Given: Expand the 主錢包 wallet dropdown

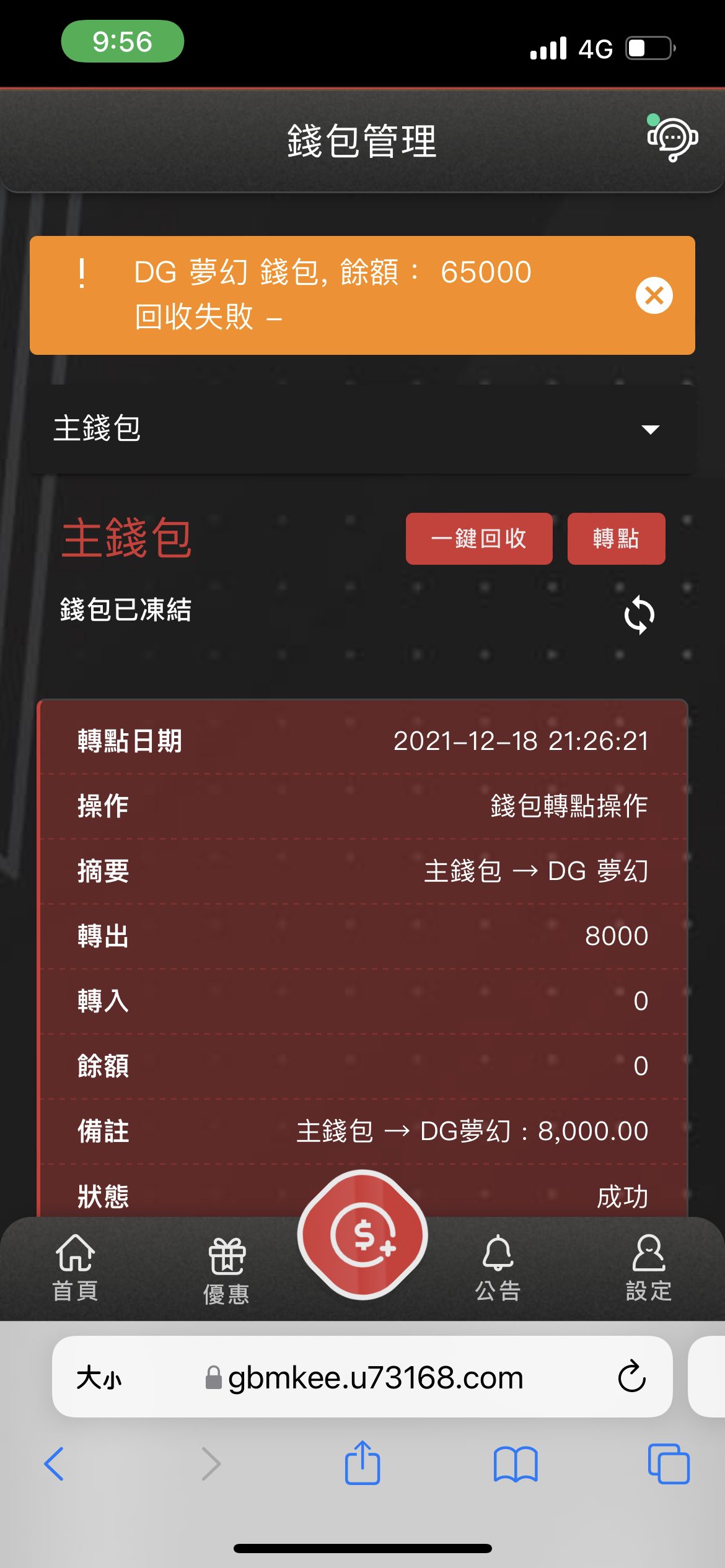Looking at the screenshot, I should point(362,429).
